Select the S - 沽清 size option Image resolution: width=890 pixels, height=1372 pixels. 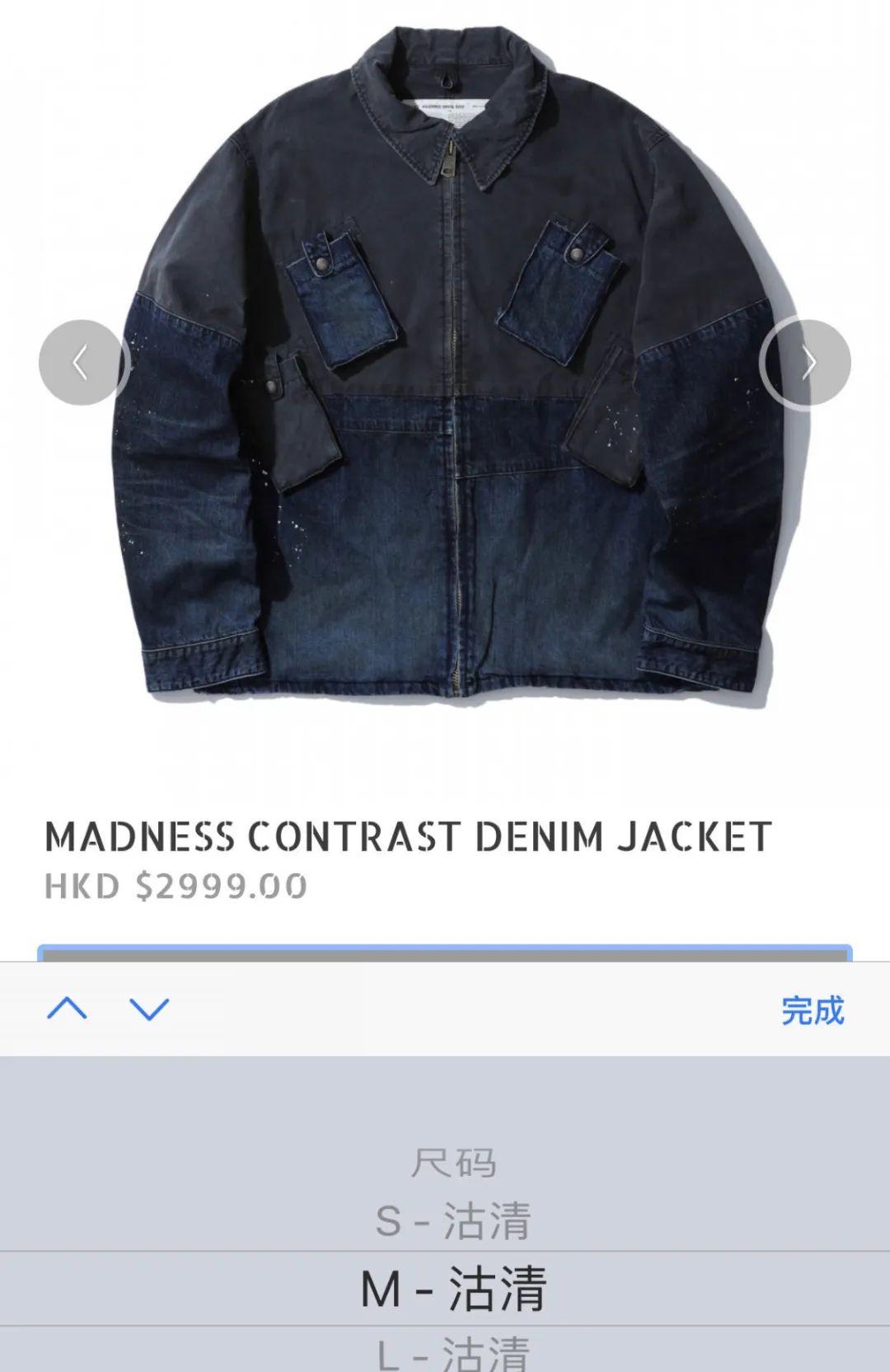453,1220
